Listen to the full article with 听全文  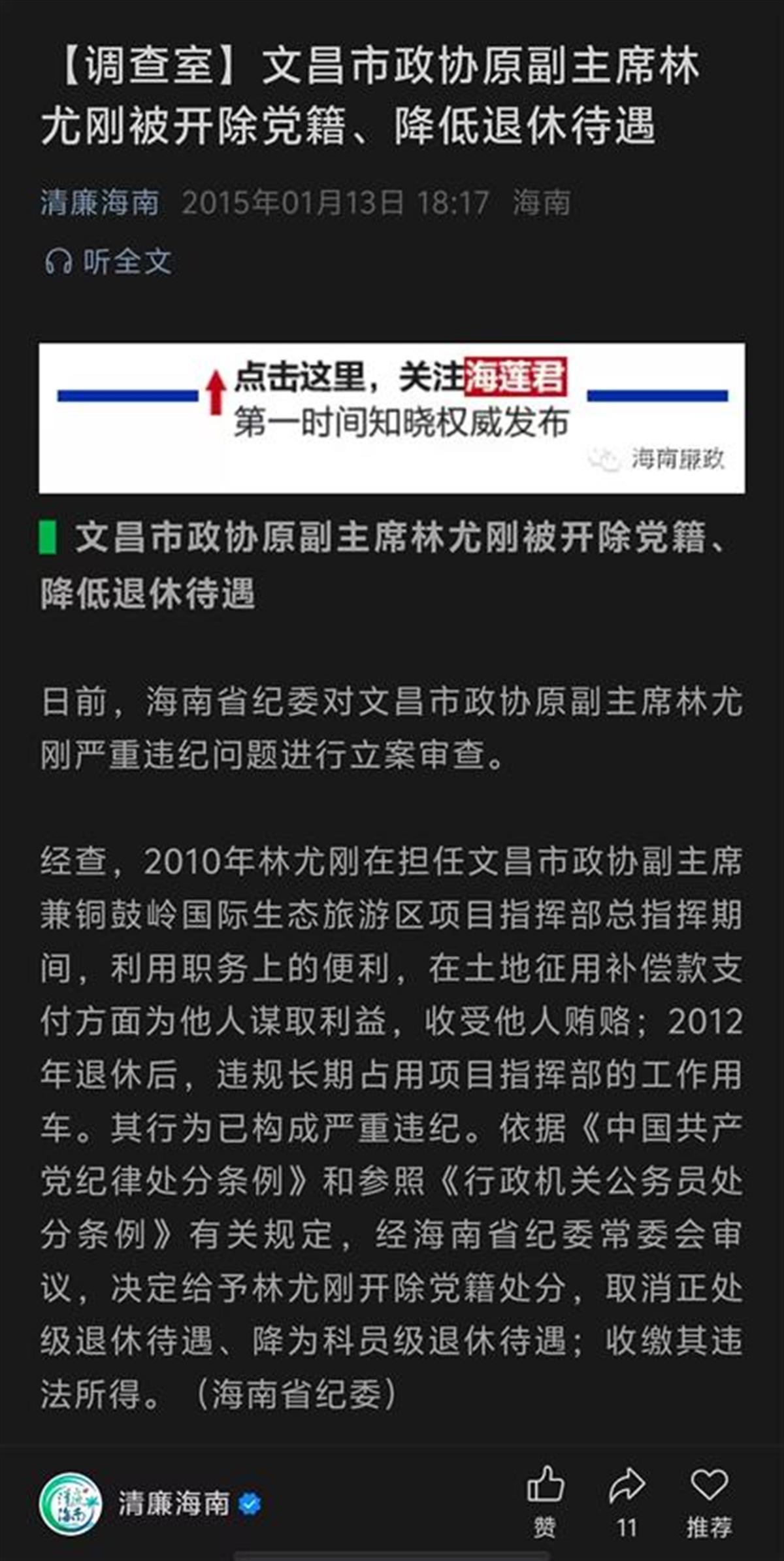click(108, 262)
